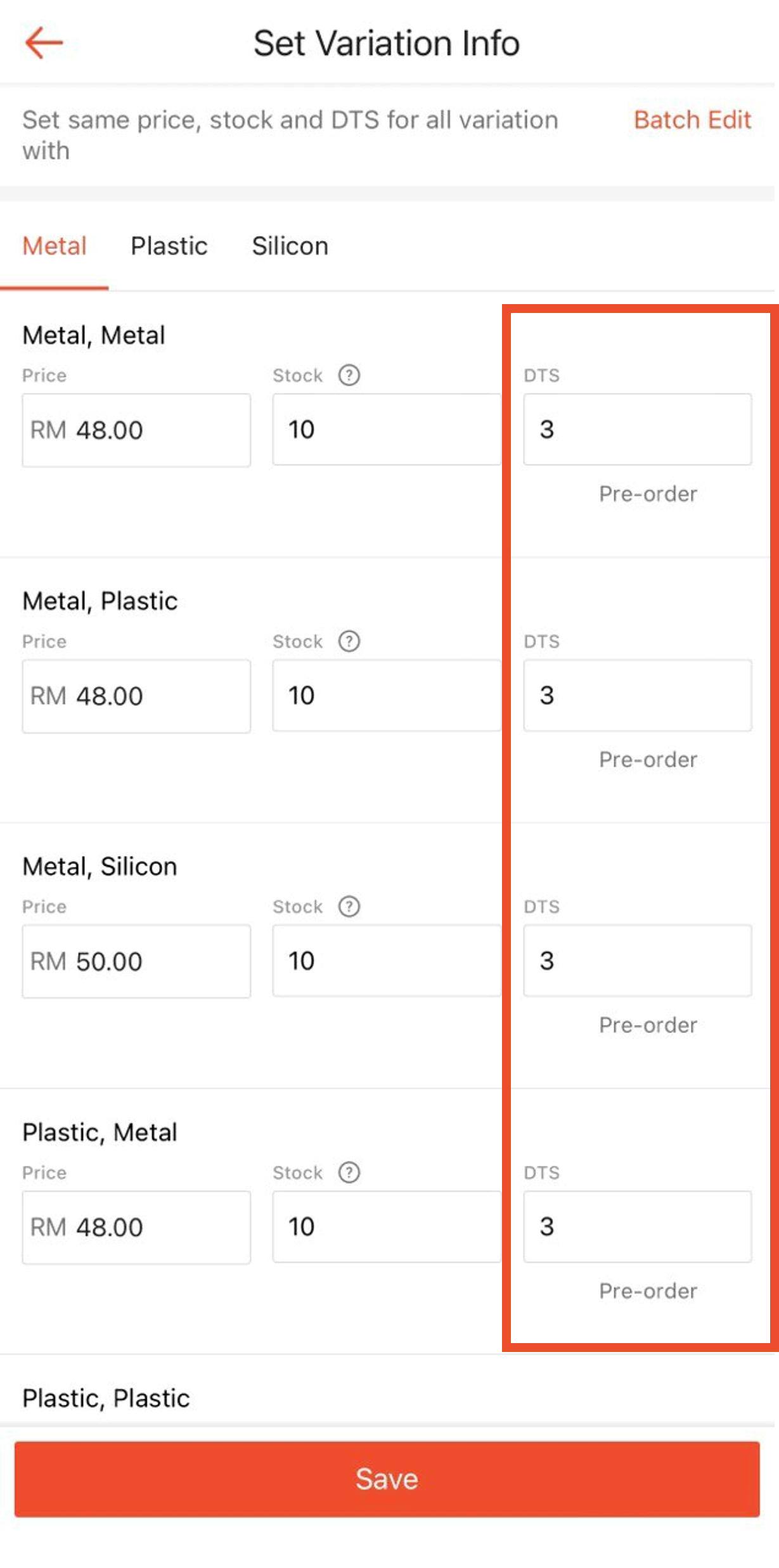Edit the RM 50.00 price for Metal, Silicon
Image resolution: width=779 pixels, height=1568 pixels.
(x=136, y=961)
